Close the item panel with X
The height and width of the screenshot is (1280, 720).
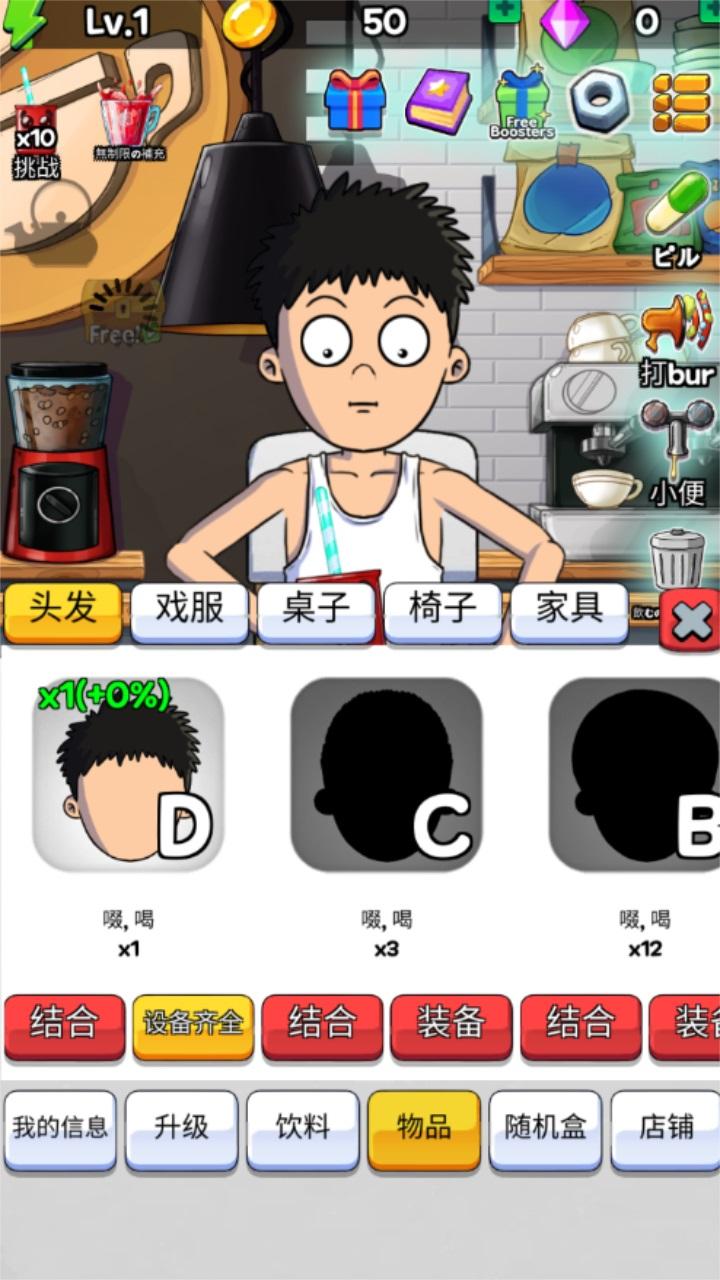[x=690, y=622]
